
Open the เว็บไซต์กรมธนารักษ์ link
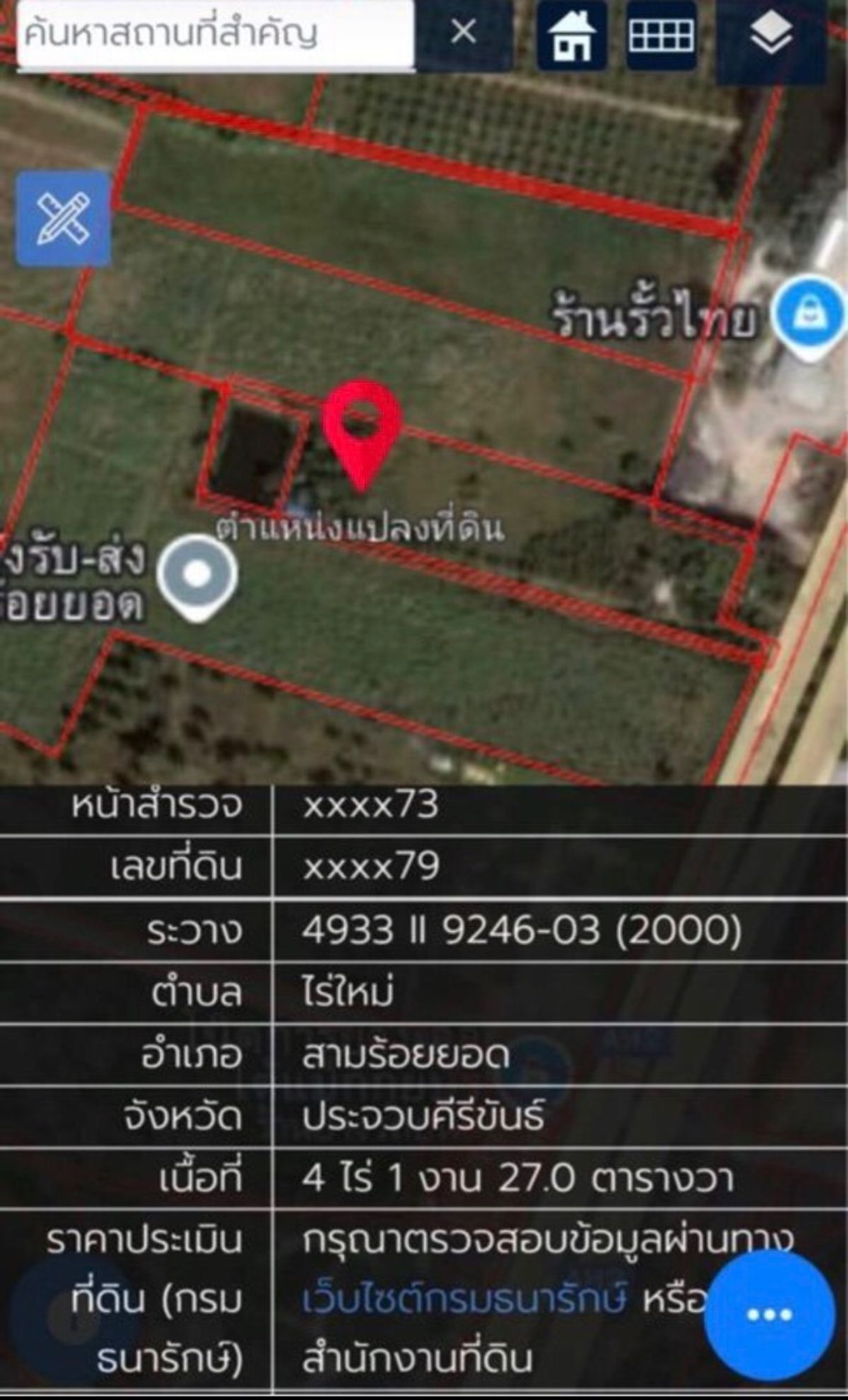[464, 1298]
